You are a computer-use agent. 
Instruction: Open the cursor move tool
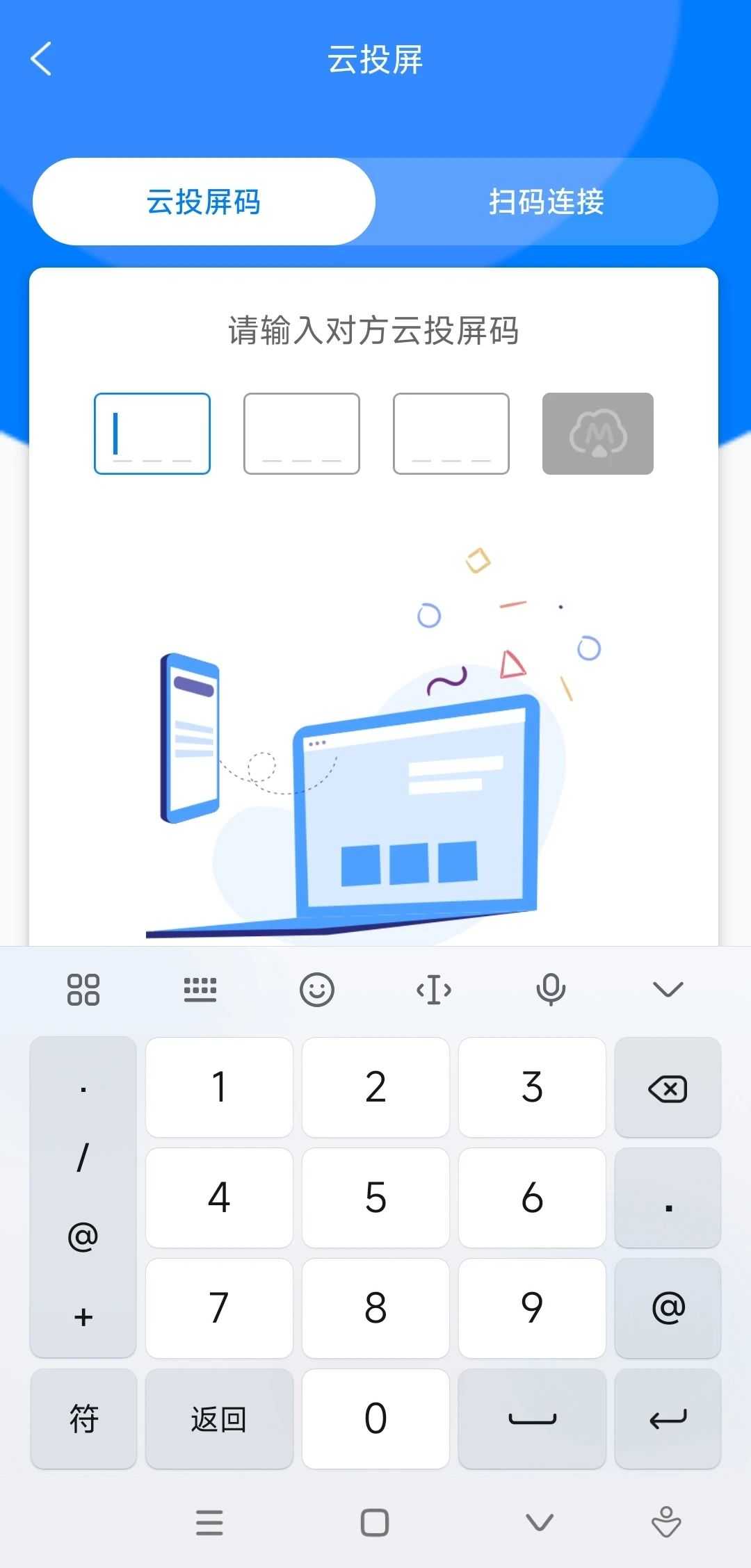pos(434,989)
